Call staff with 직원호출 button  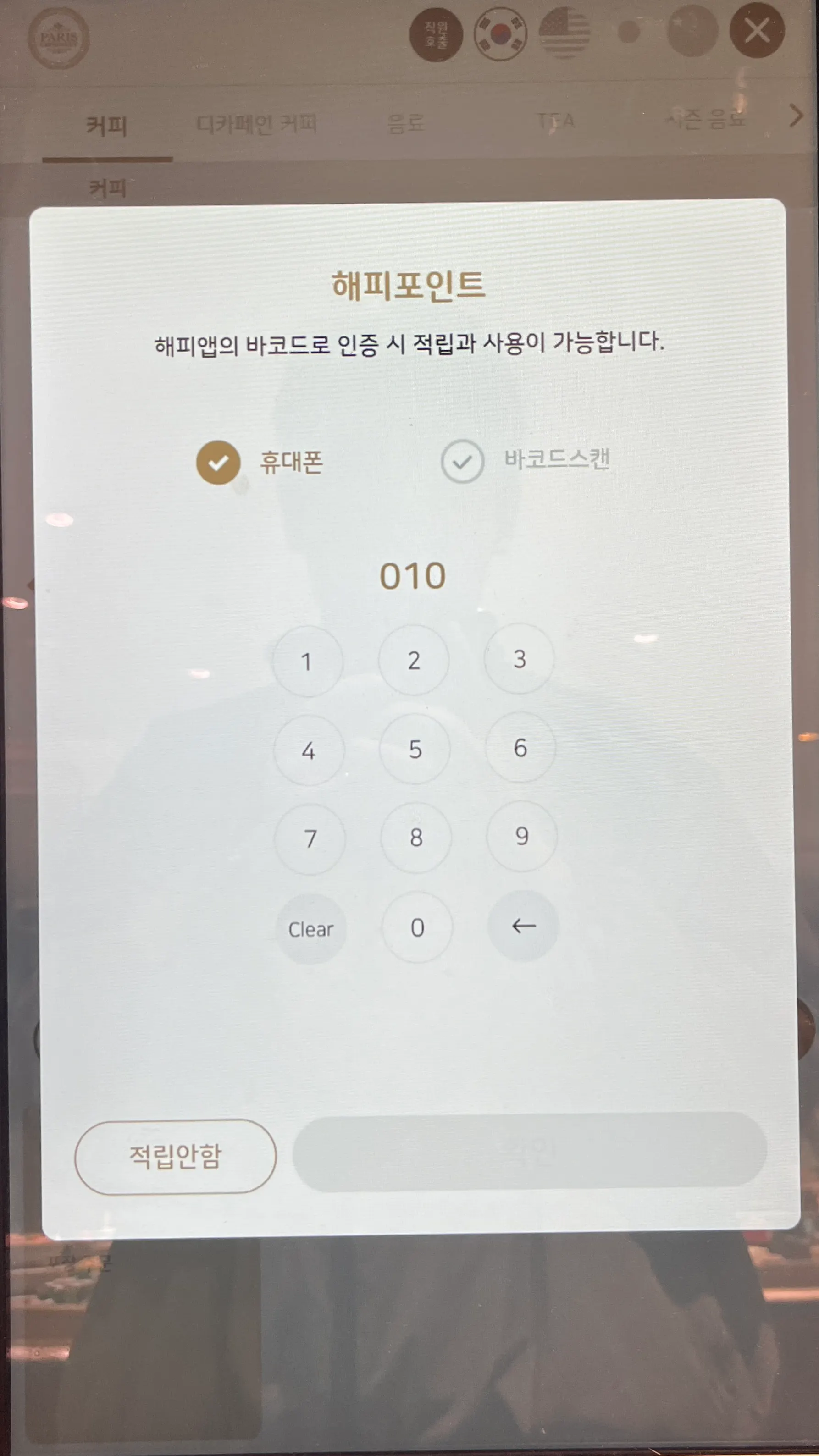click(x=436, y=34)
